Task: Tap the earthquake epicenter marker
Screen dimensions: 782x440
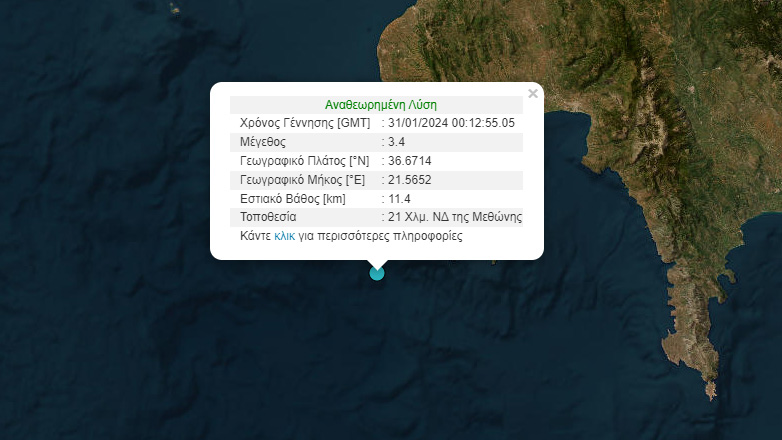Action: pos(377,272)
